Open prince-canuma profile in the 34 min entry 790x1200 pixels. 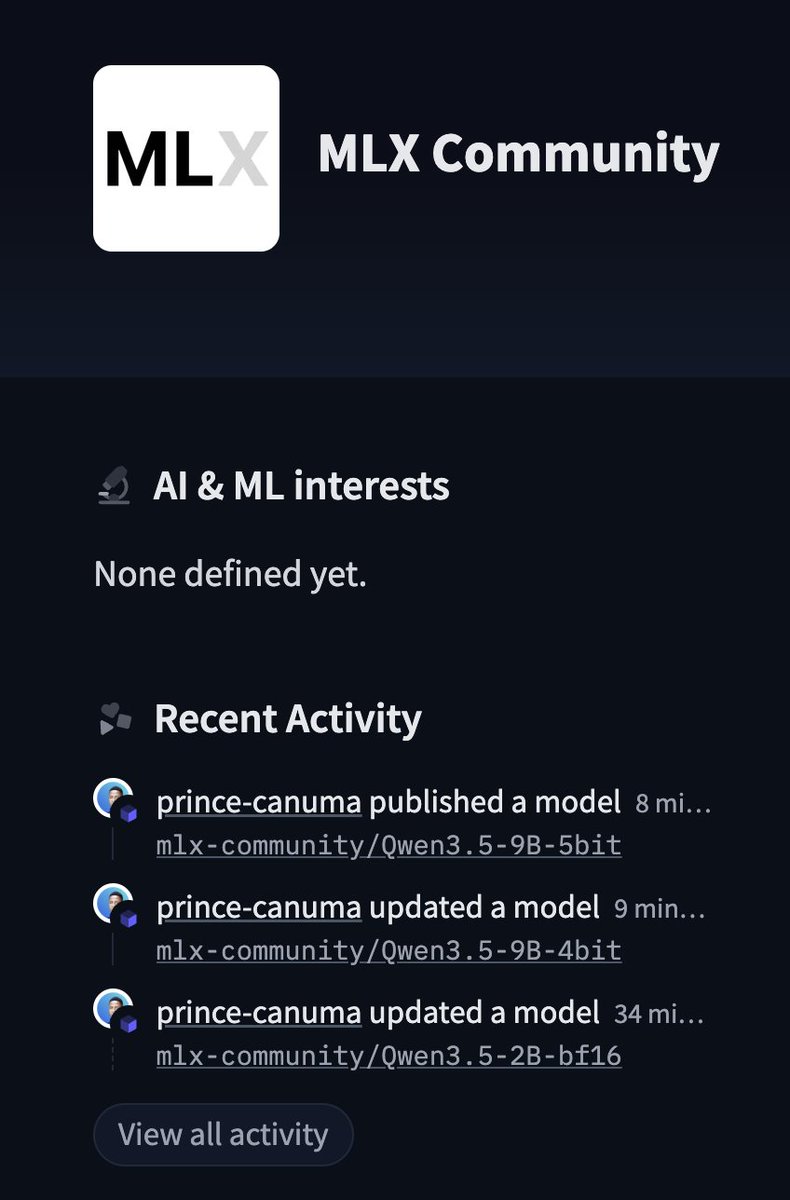tap(258, 1013)
